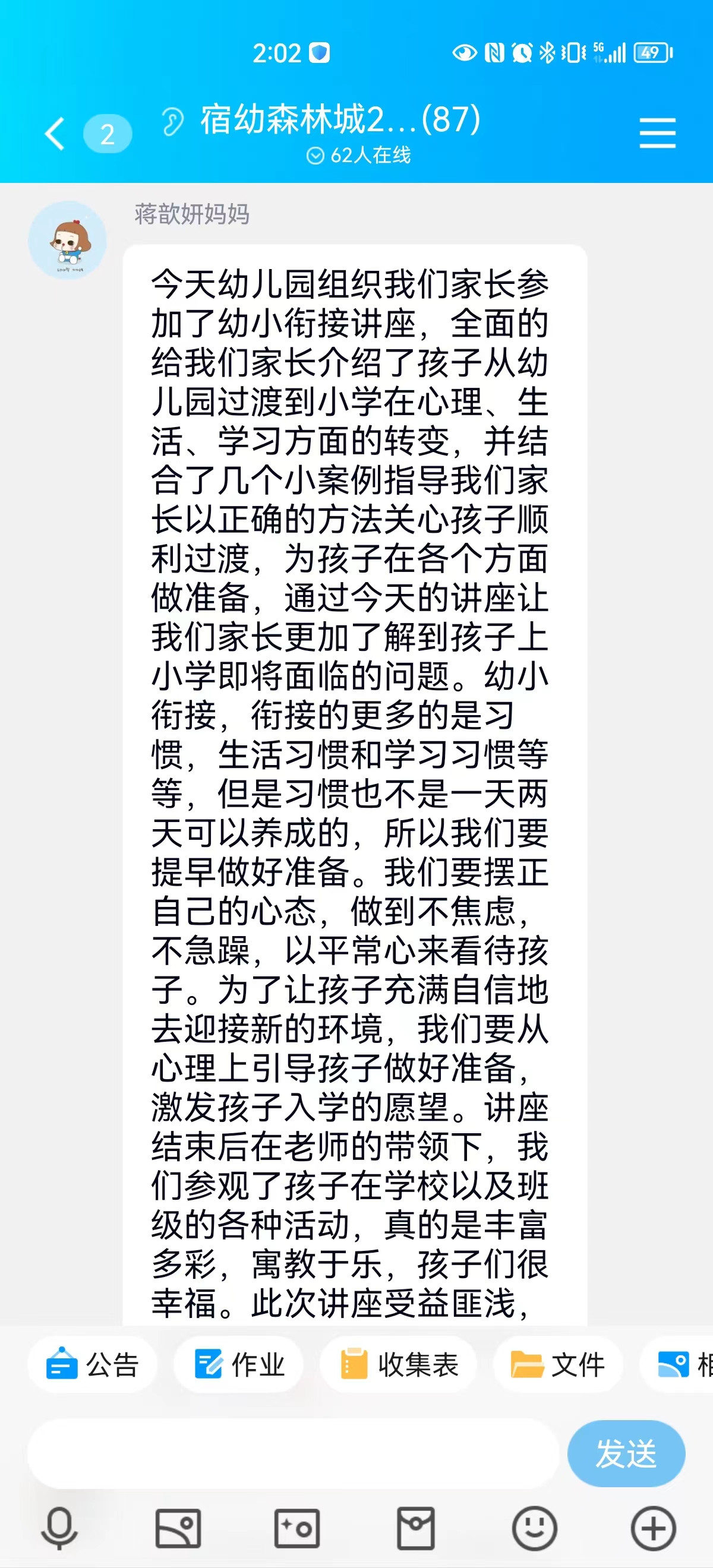
Task: Open the 收集表 collection form shortcut
Action: pos(399,1364)
